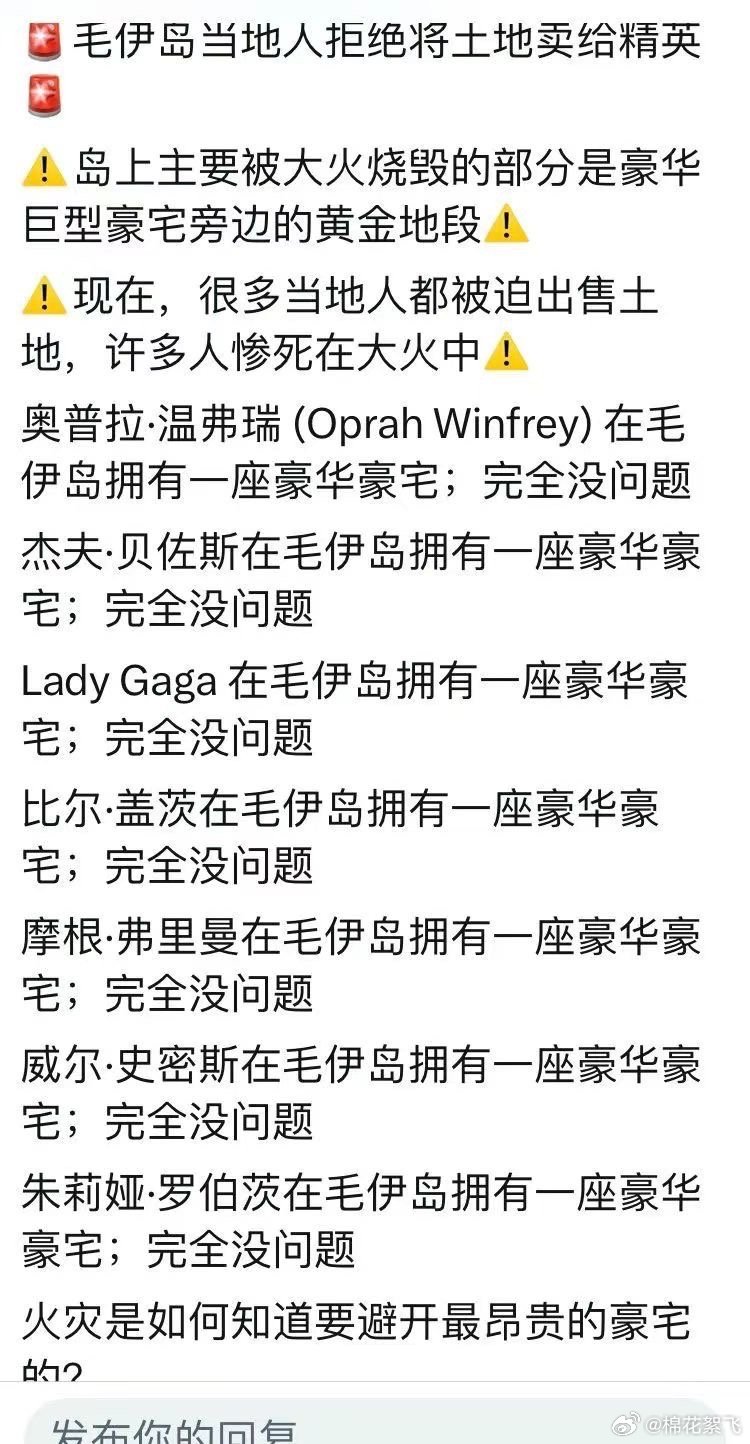Tap the post your reply field
Screen dimensions: 750x1444
point(300,1426)
